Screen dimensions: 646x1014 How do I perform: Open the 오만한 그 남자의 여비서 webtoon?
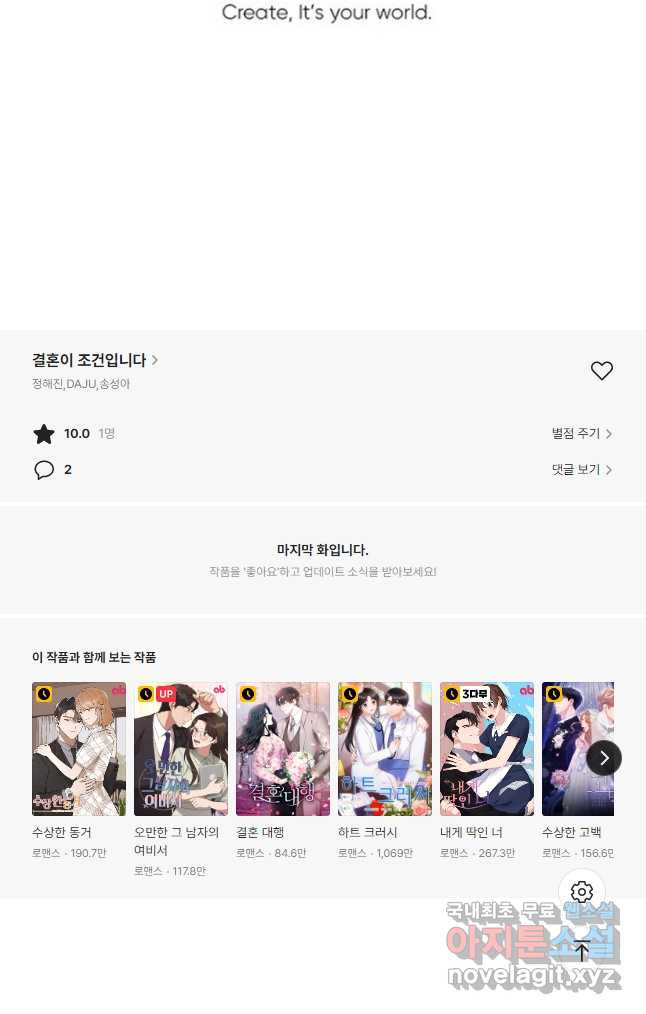click(x=181, y=749)
